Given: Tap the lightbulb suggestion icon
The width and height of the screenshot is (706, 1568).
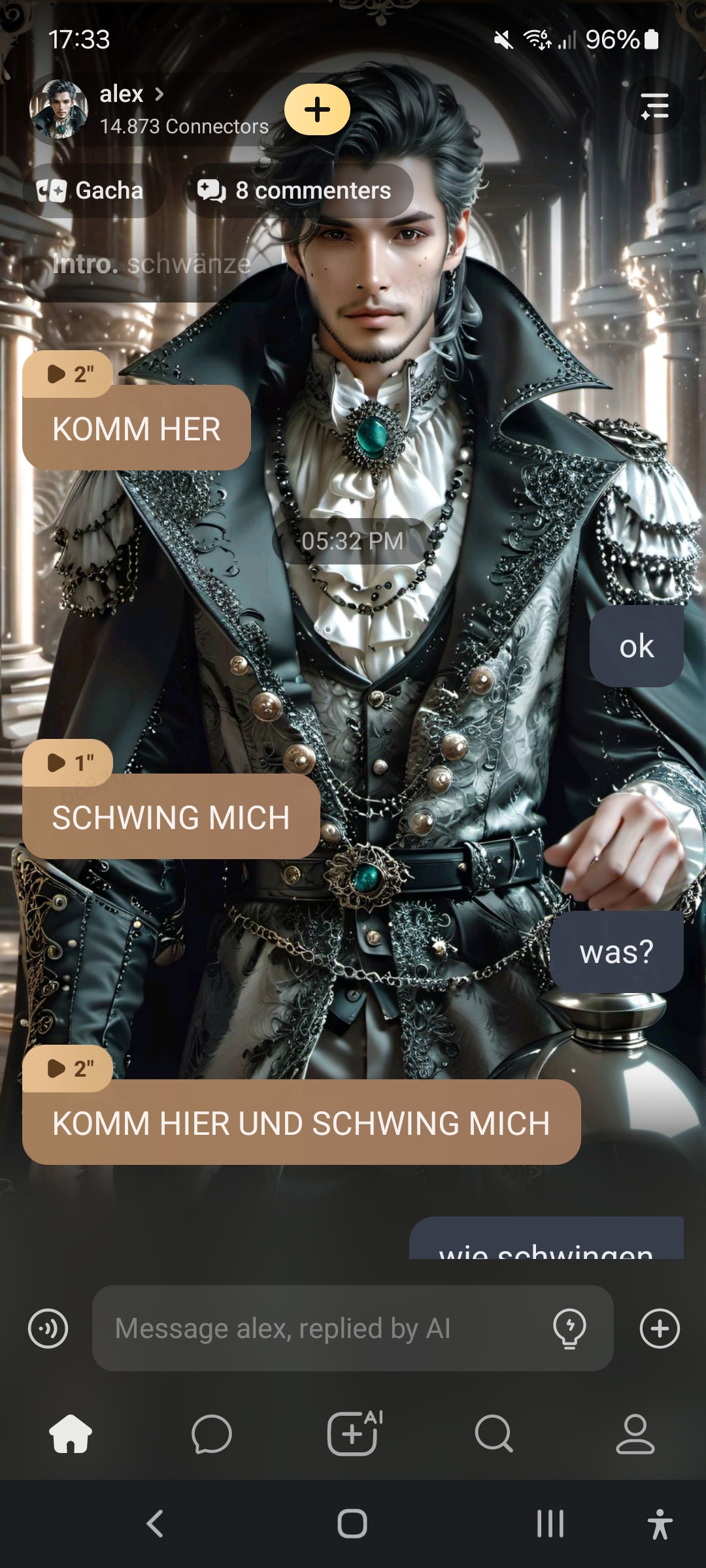Looking at the screenshot, I should pyautogui.click(x=569, y=1328).
